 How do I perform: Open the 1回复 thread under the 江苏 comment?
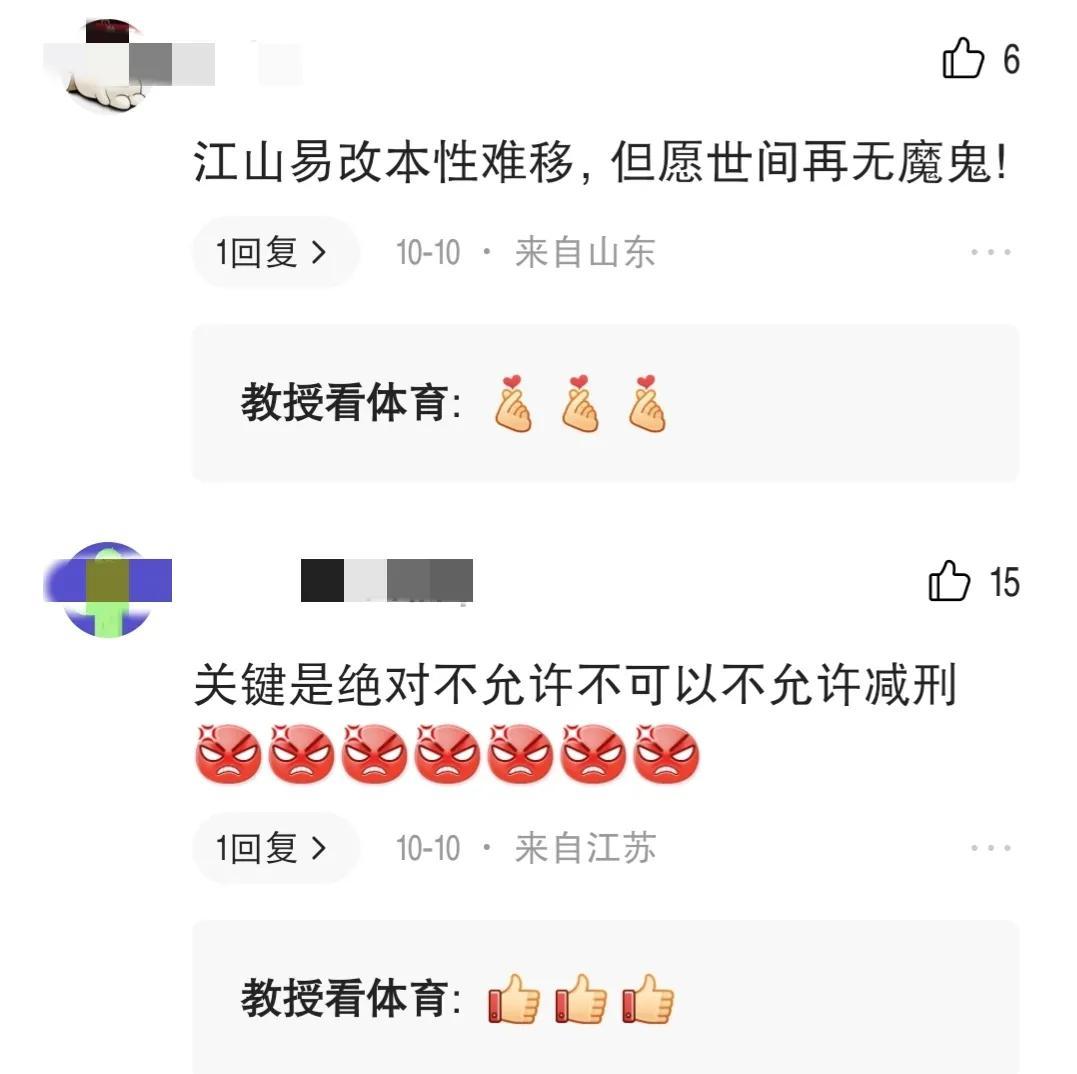(x=274, y=848)
